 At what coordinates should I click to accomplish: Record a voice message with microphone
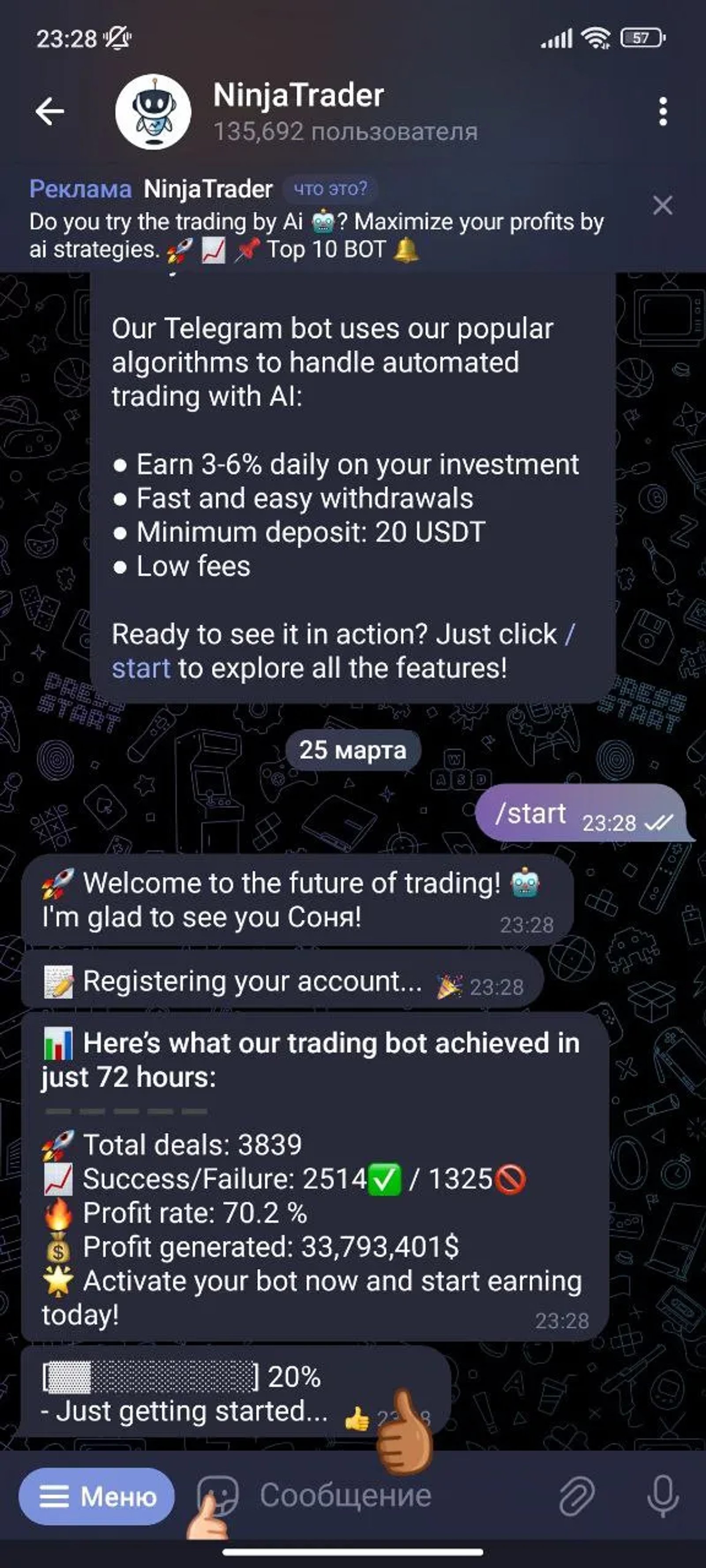662,1496
